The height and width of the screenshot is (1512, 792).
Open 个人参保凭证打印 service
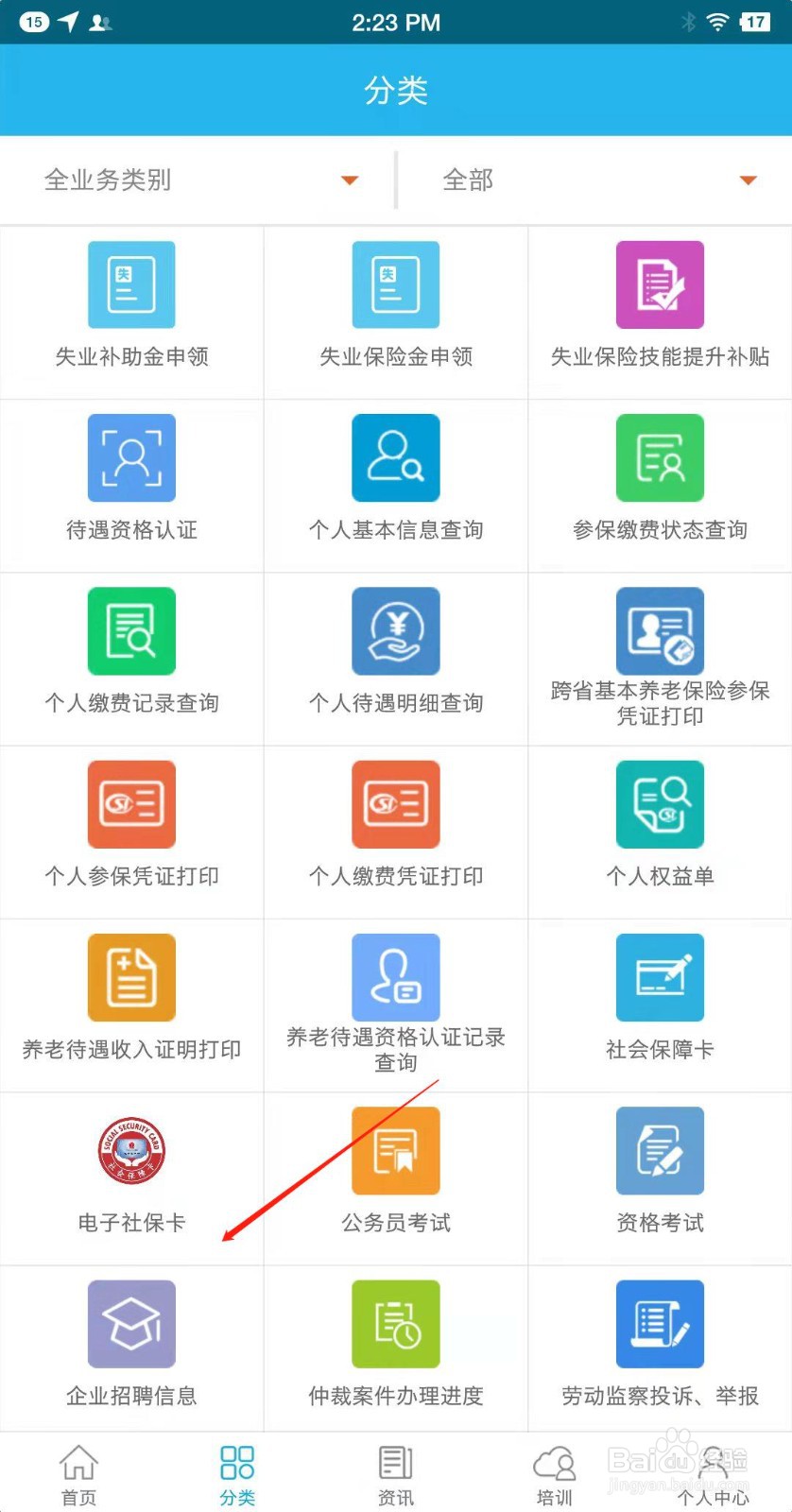pos(131,832)
